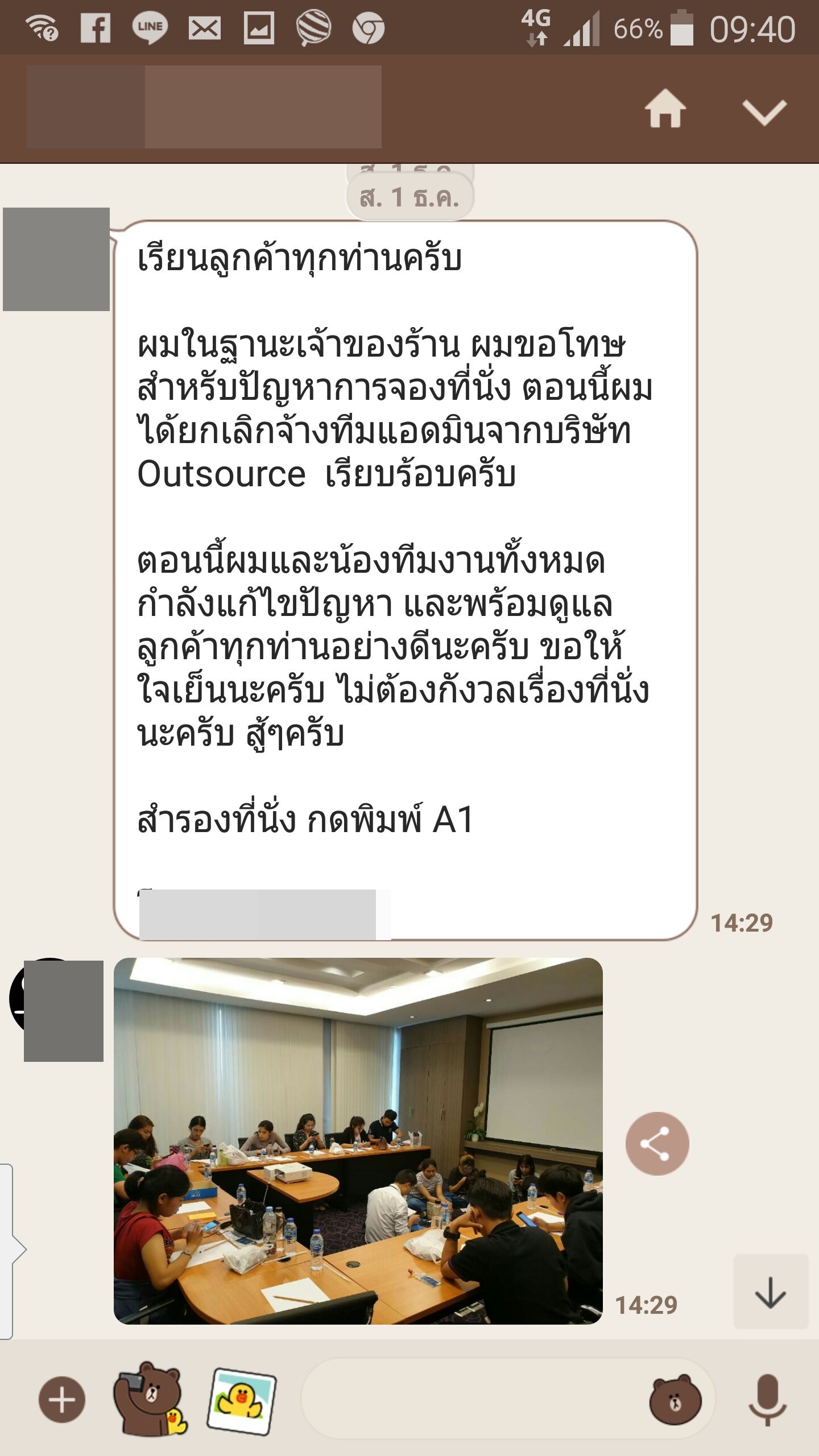The image size is (819, 1456).
Task: Open the shared meeting room photo
Action: pyautogui.click(x=358, y=1141)
